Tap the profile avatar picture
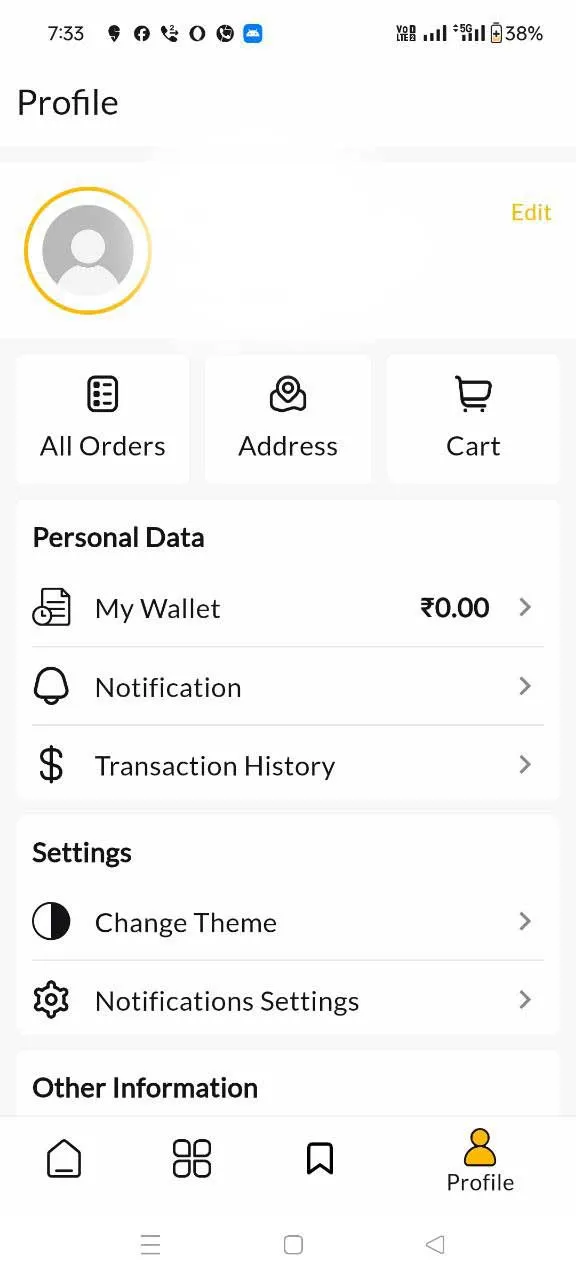This screenshot has height=1280, width=576. point(88,250)
